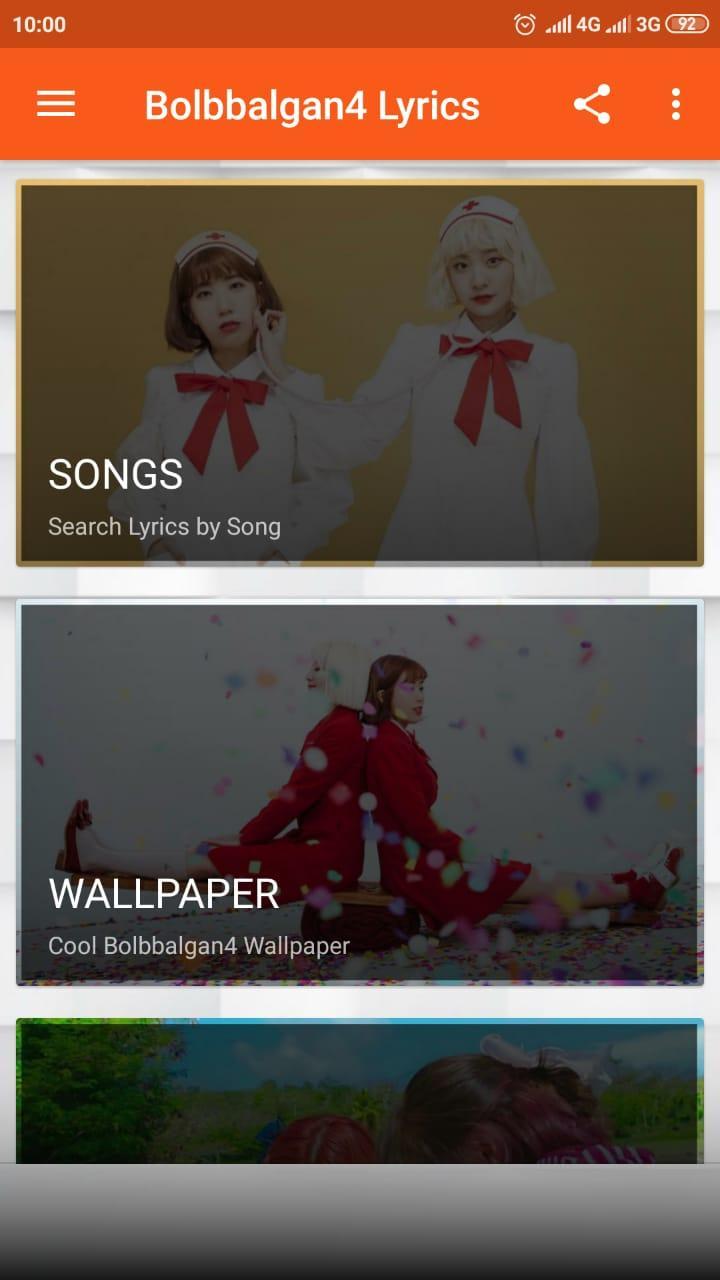Open the SONGS lyrics card
The height and width of the screenshot is (1280, 720).
(x=360, y=373)
